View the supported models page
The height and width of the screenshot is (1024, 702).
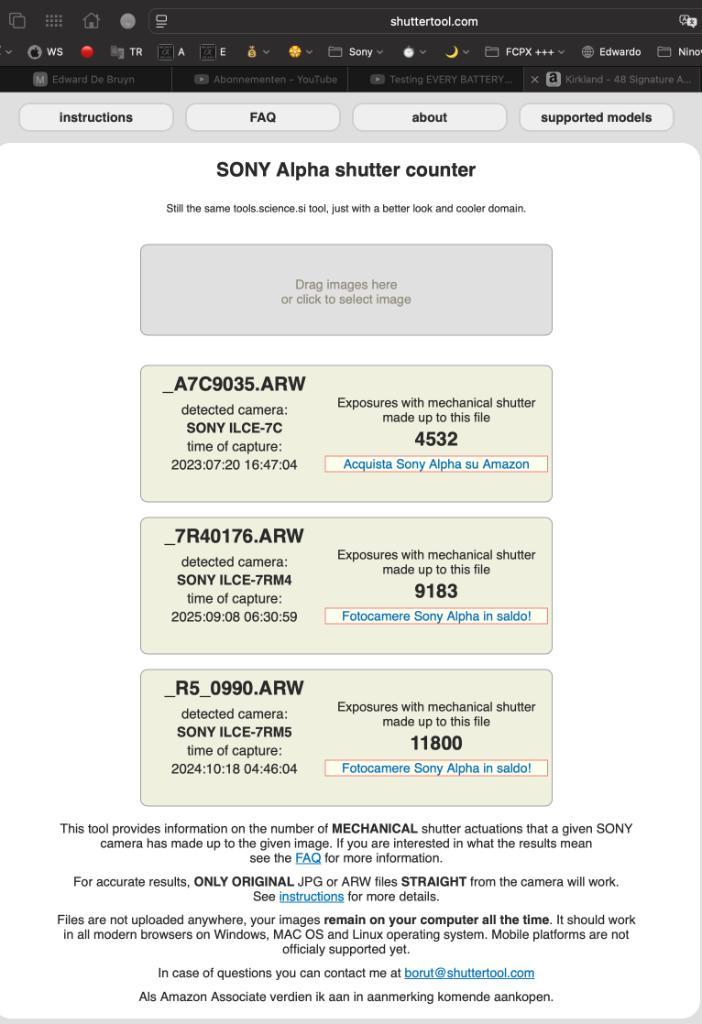(x=596, y=117)
